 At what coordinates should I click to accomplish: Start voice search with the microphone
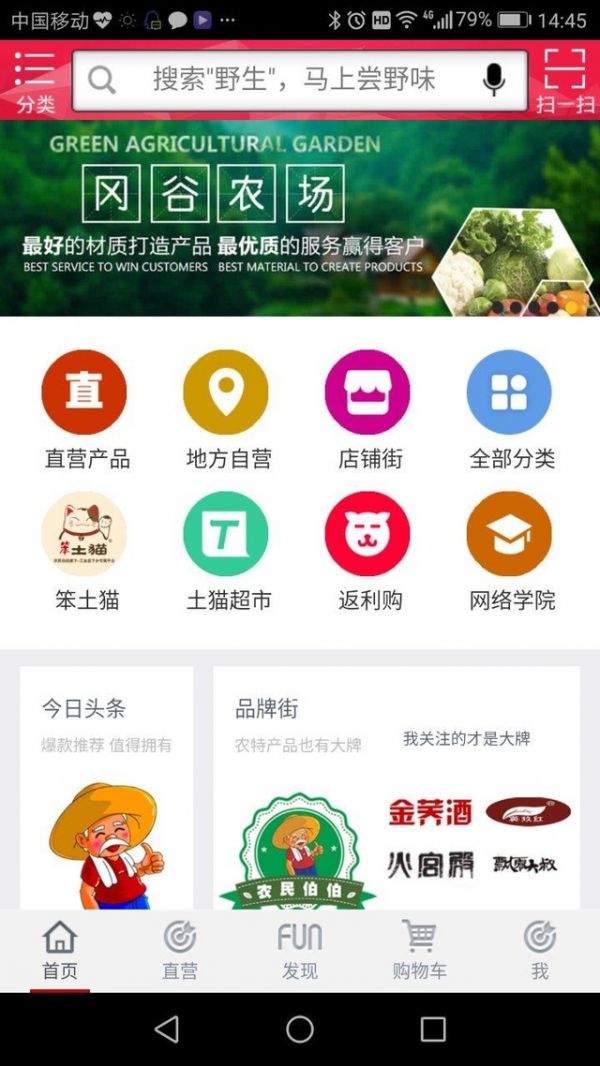click(493, 80)
